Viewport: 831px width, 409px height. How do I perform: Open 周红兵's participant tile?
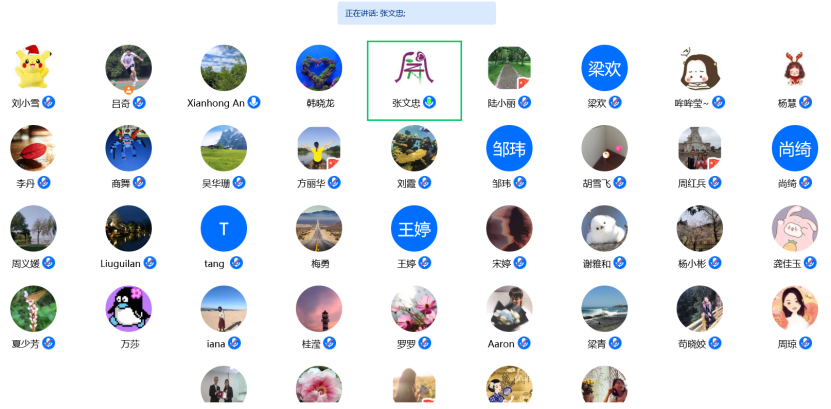coord(700,149)
